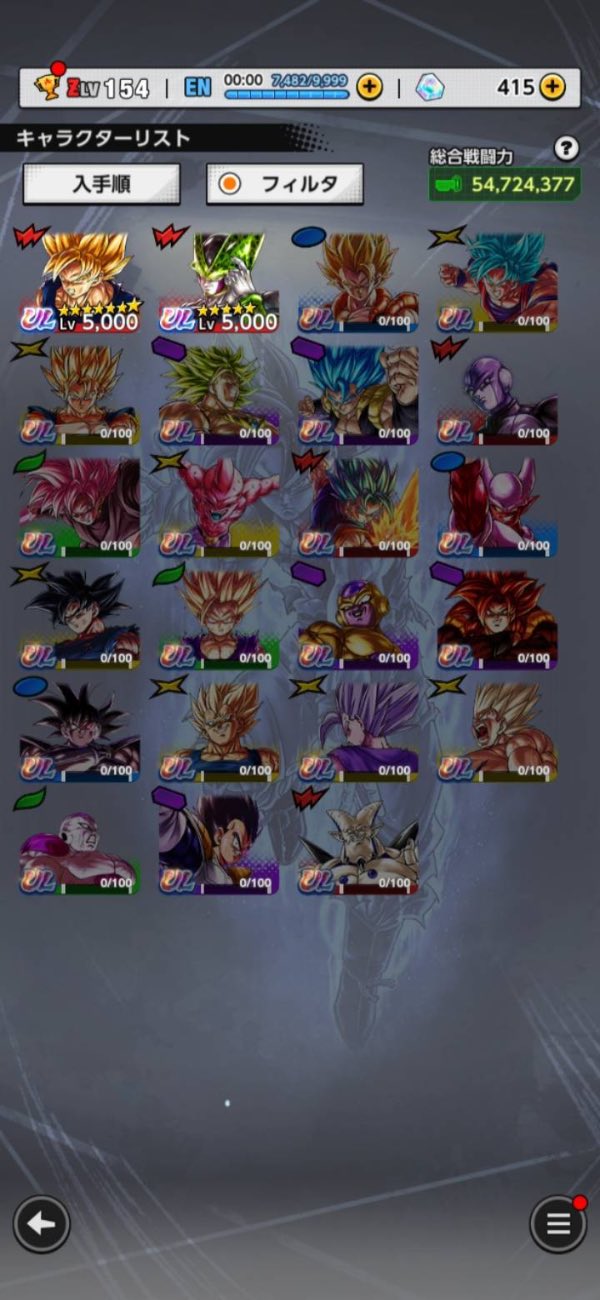Select the Lv 5,000 Super Saiyan Goku card
The height and width of the screenshot is (1300, 600).
point(80,282)
